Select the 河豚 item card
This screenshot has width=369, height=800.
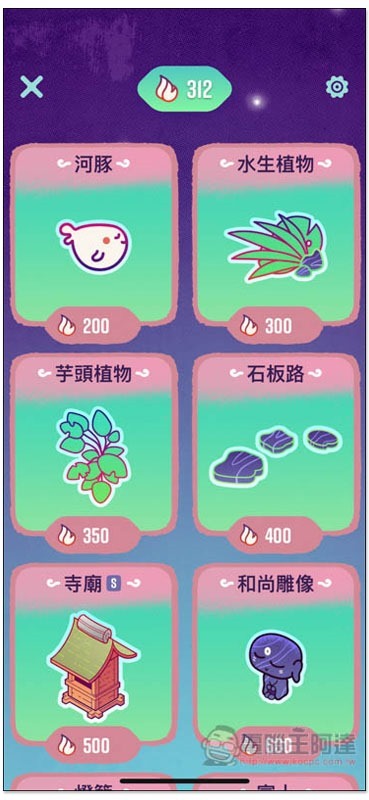[x=94, y=243]
